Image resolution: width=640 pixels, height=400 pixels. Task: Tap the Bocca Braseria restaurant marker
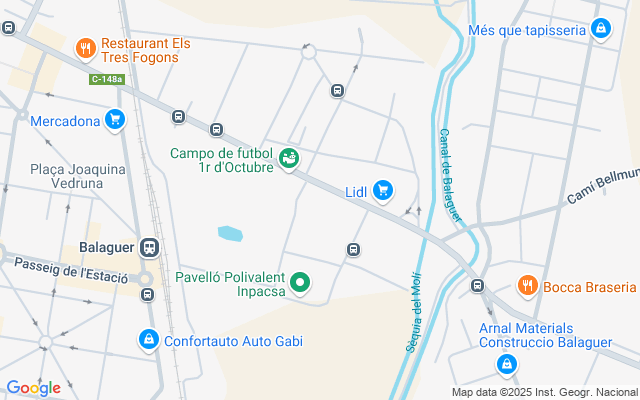(527, 286)
